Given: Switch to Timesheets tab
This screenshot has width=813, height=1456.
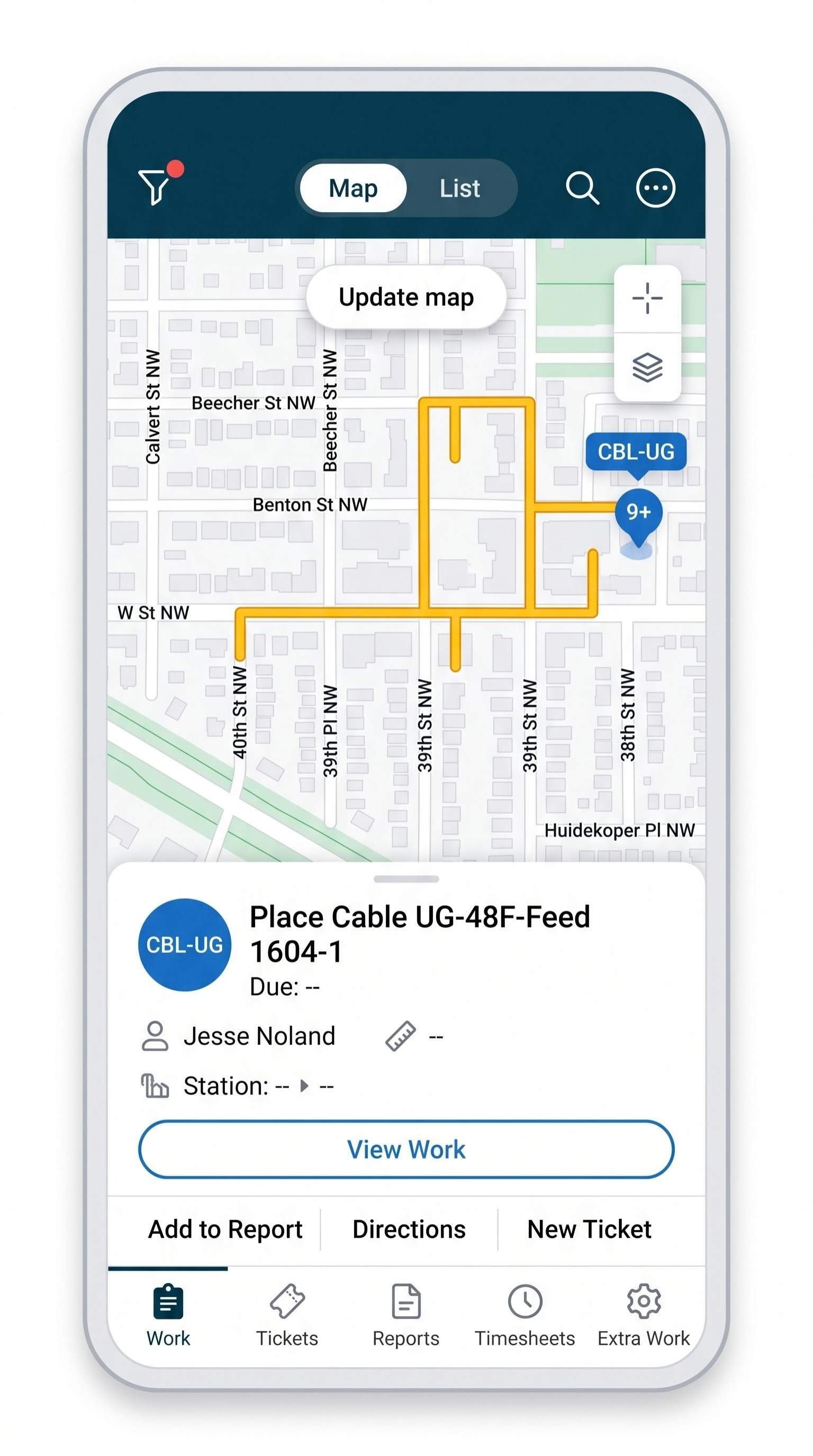Looking at the screenshot, I should pyautogui.click(x=525, y=1317).
